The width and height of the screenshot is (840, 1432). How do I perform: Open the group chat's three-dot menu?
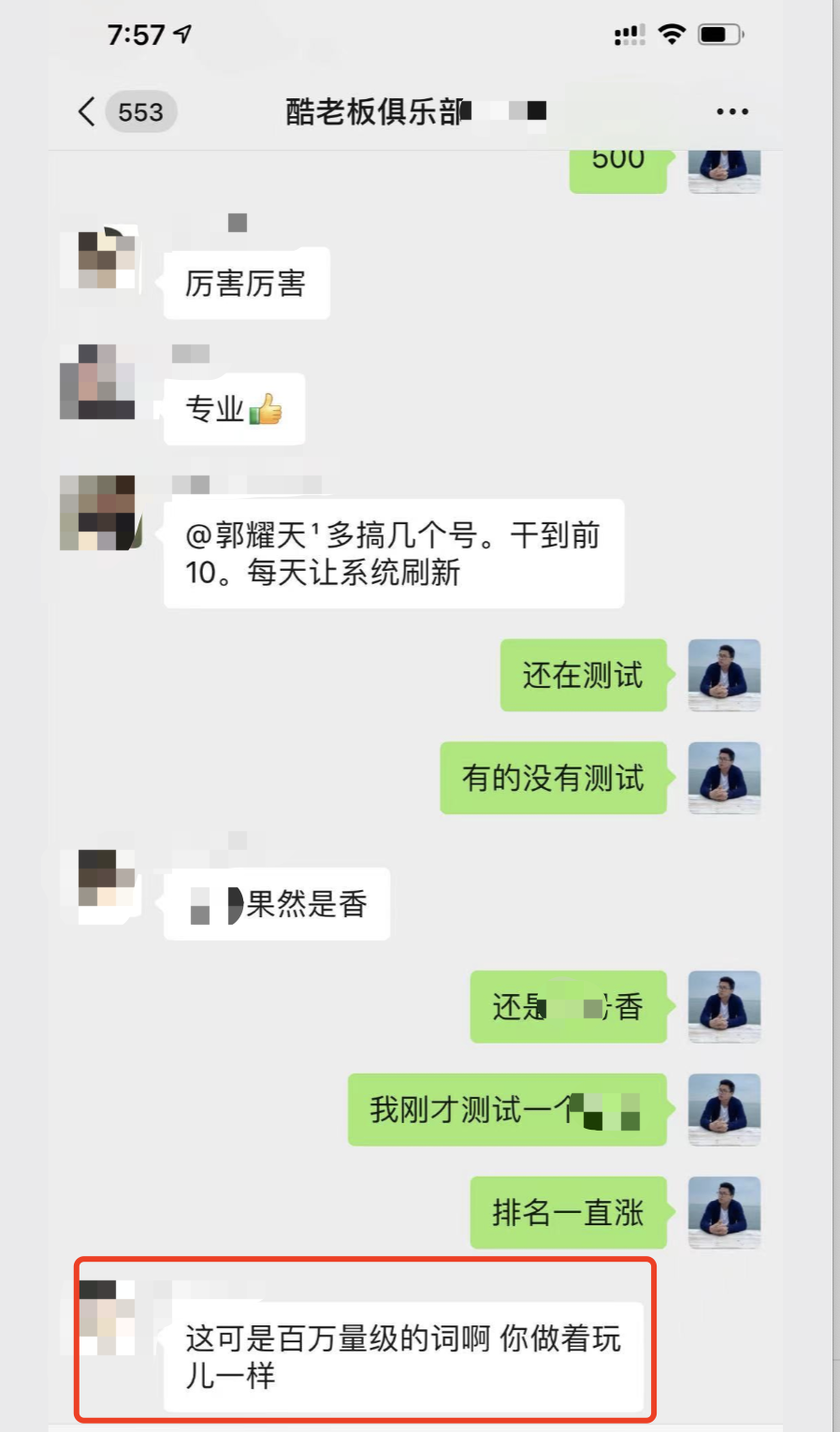tap(731, 112)
